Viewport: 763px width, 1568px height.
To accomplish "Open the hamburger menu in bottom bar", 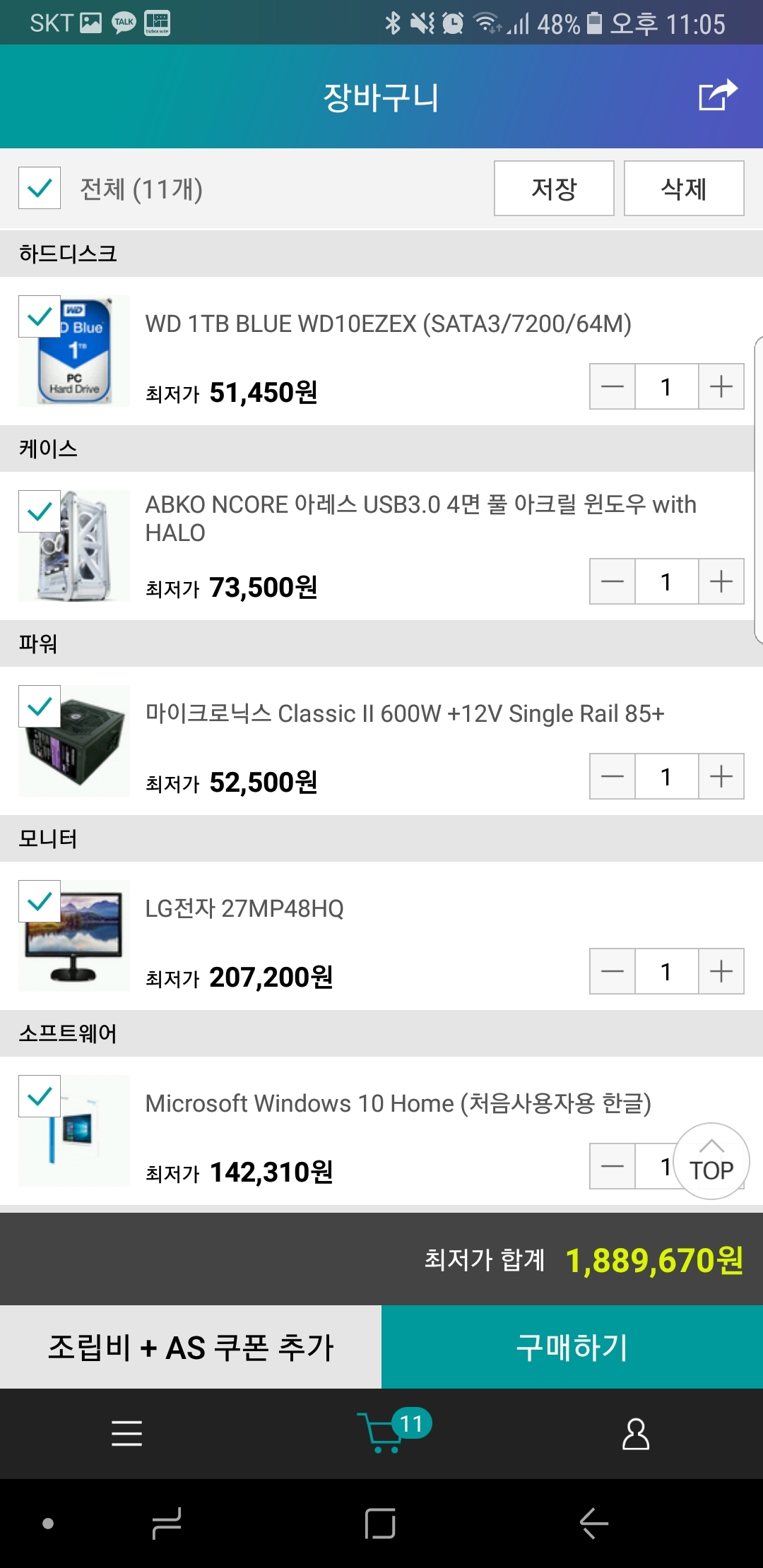I will 127,1433.
